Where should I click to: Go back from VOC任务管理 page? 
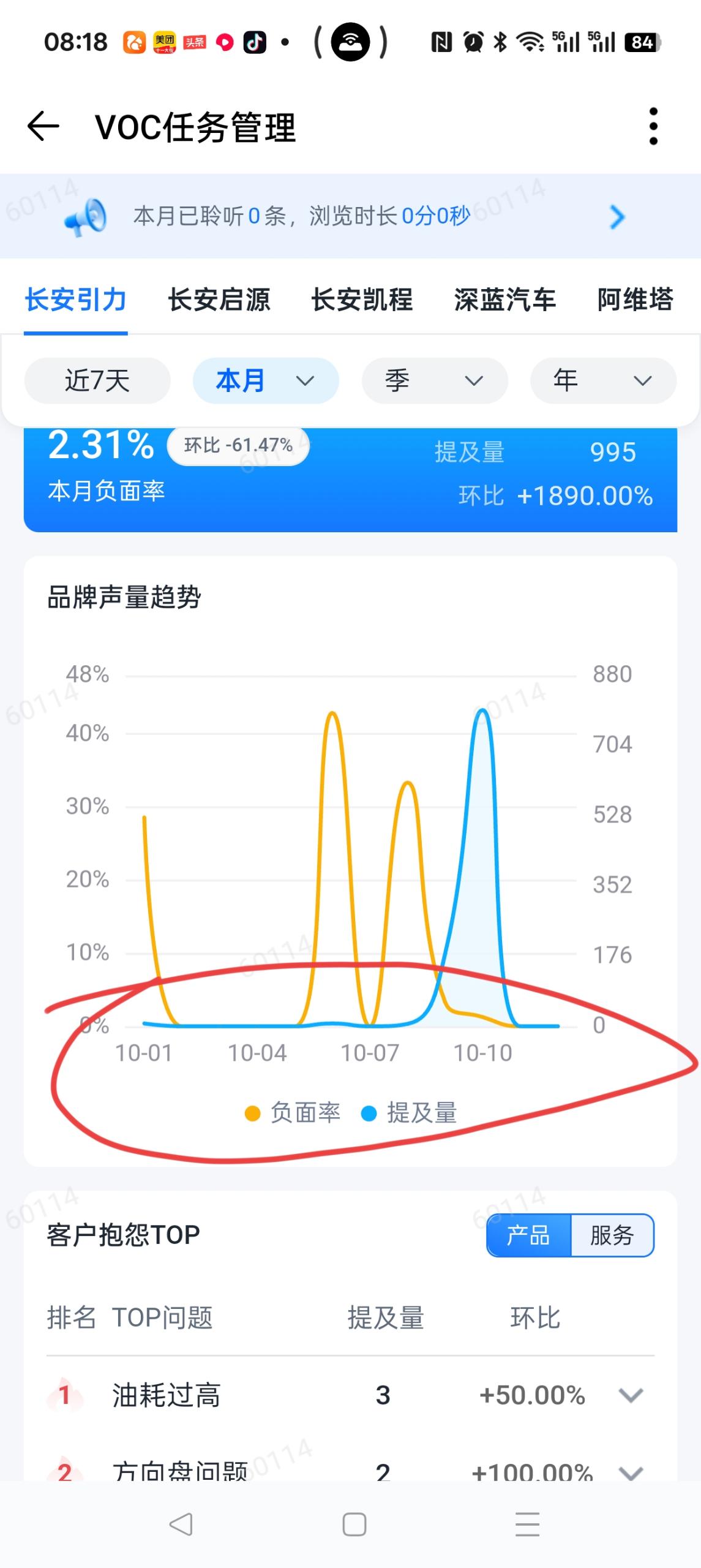[x=43, y=127]
